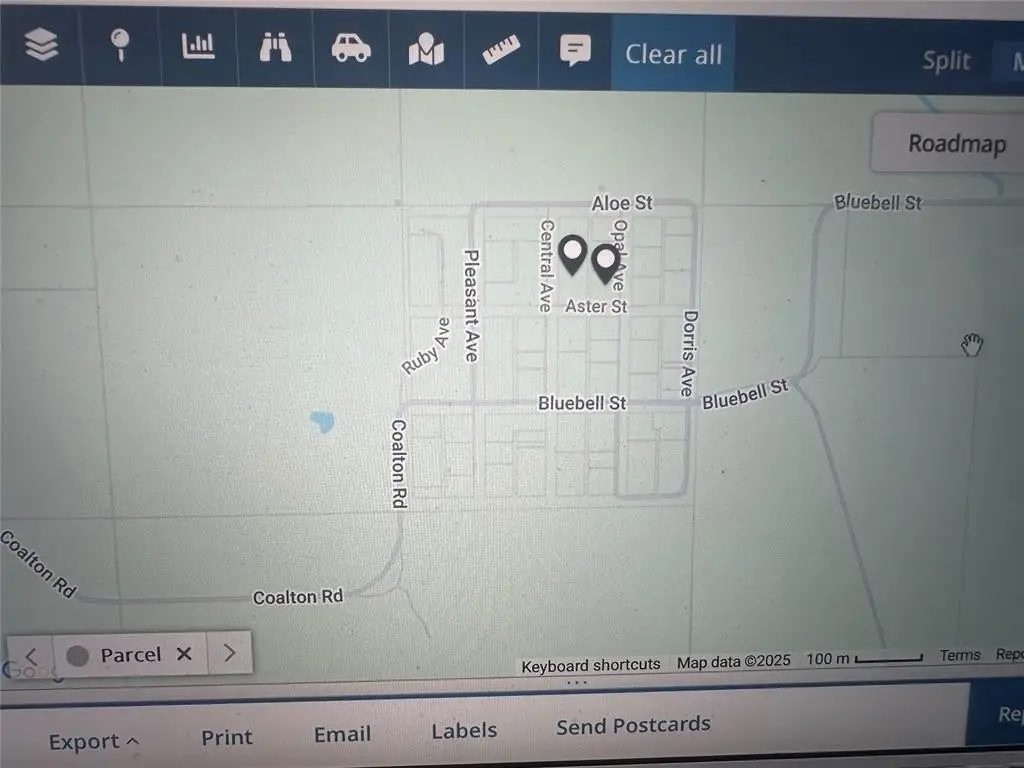1024x768 pixels.
Task: Select the map pin on Opal Ave
Action: point(605,264)
